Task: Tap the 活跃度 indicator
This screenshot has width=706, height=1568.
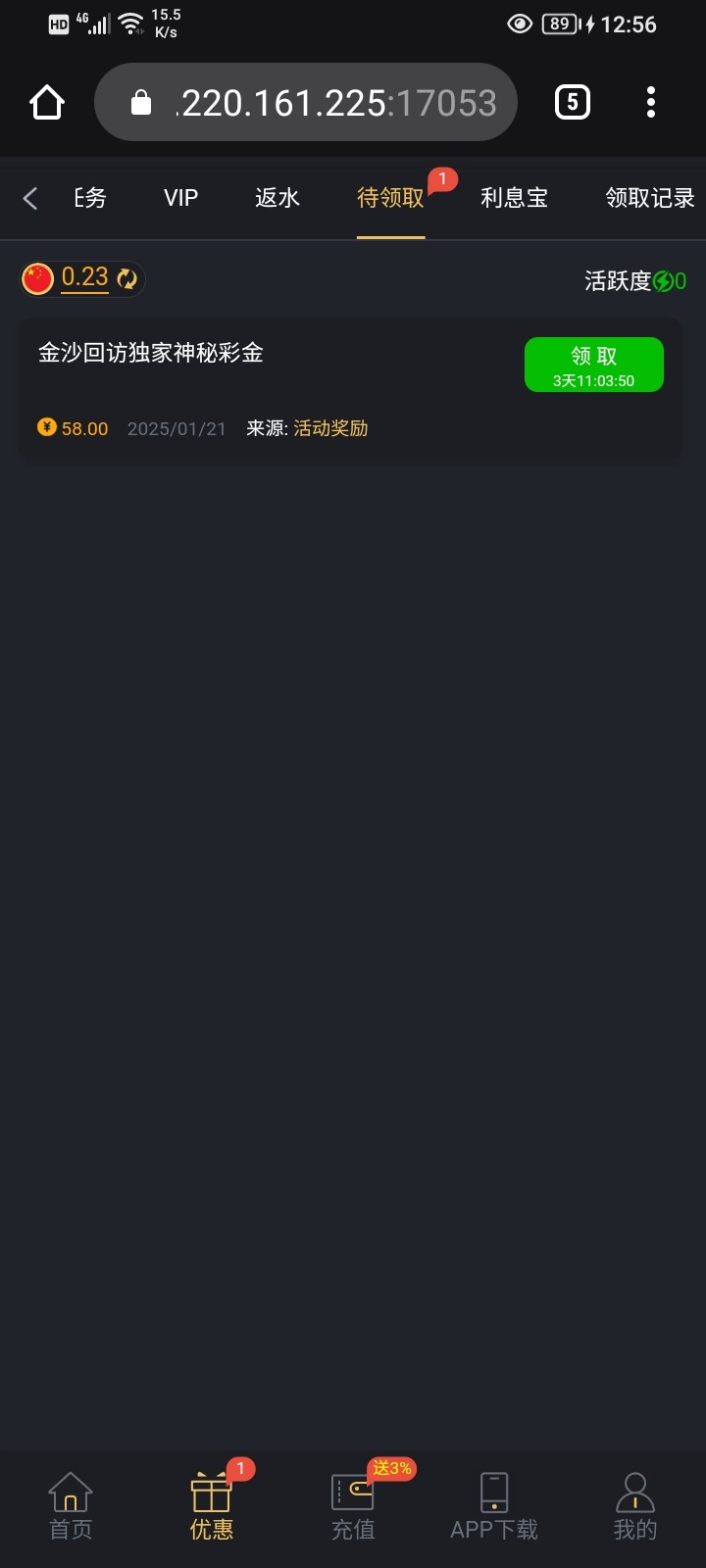Action: click(x=635, y=281)
